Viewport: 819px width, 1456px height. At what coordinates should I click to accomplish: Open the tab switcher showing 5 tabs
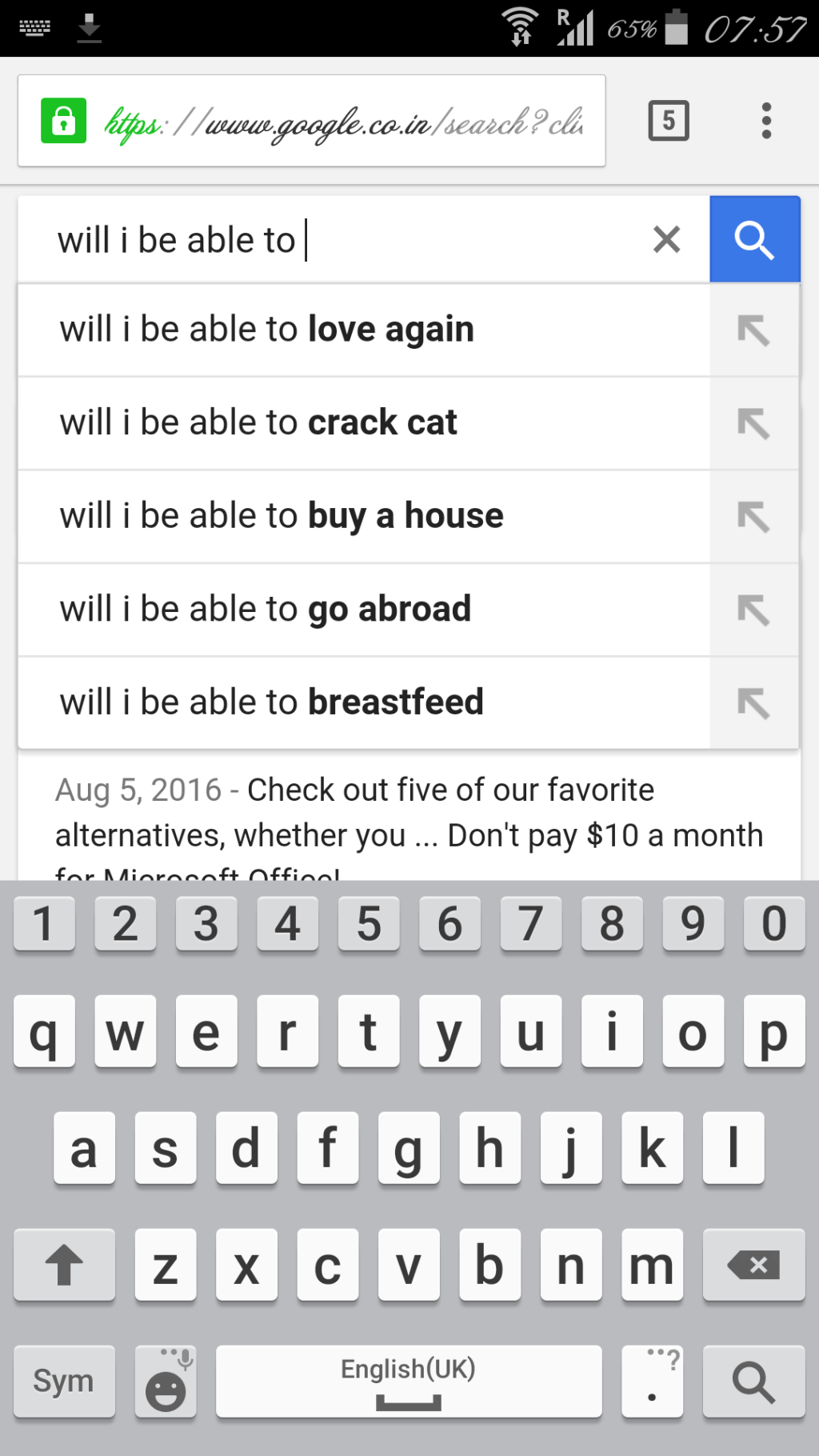click(x=668, y=122)
